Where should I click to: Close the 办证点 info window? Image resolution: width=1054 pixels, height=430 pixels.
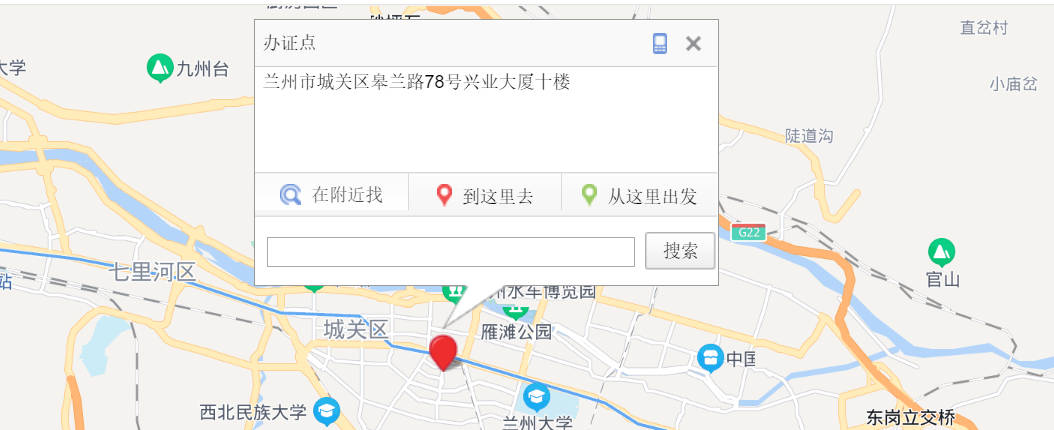[693, 44]
